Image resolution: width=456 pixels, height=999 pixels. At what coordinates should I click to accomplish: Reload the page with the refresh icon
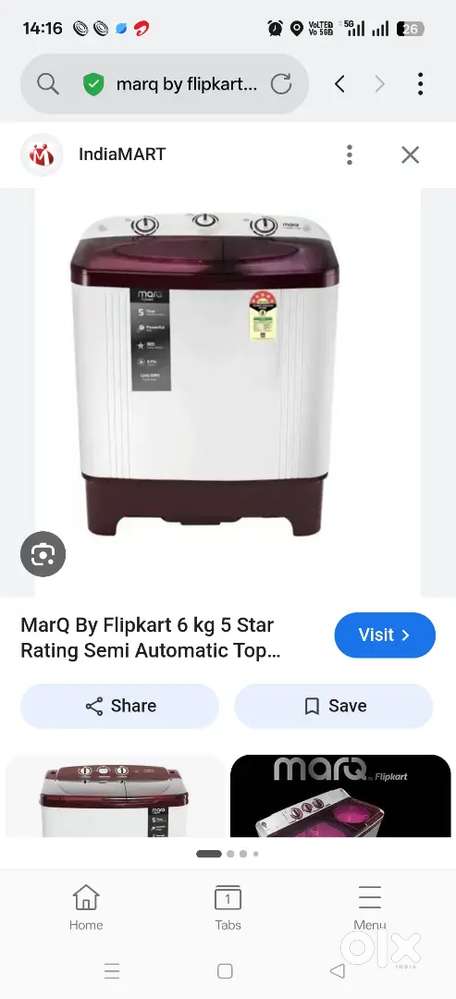[281, 84]
